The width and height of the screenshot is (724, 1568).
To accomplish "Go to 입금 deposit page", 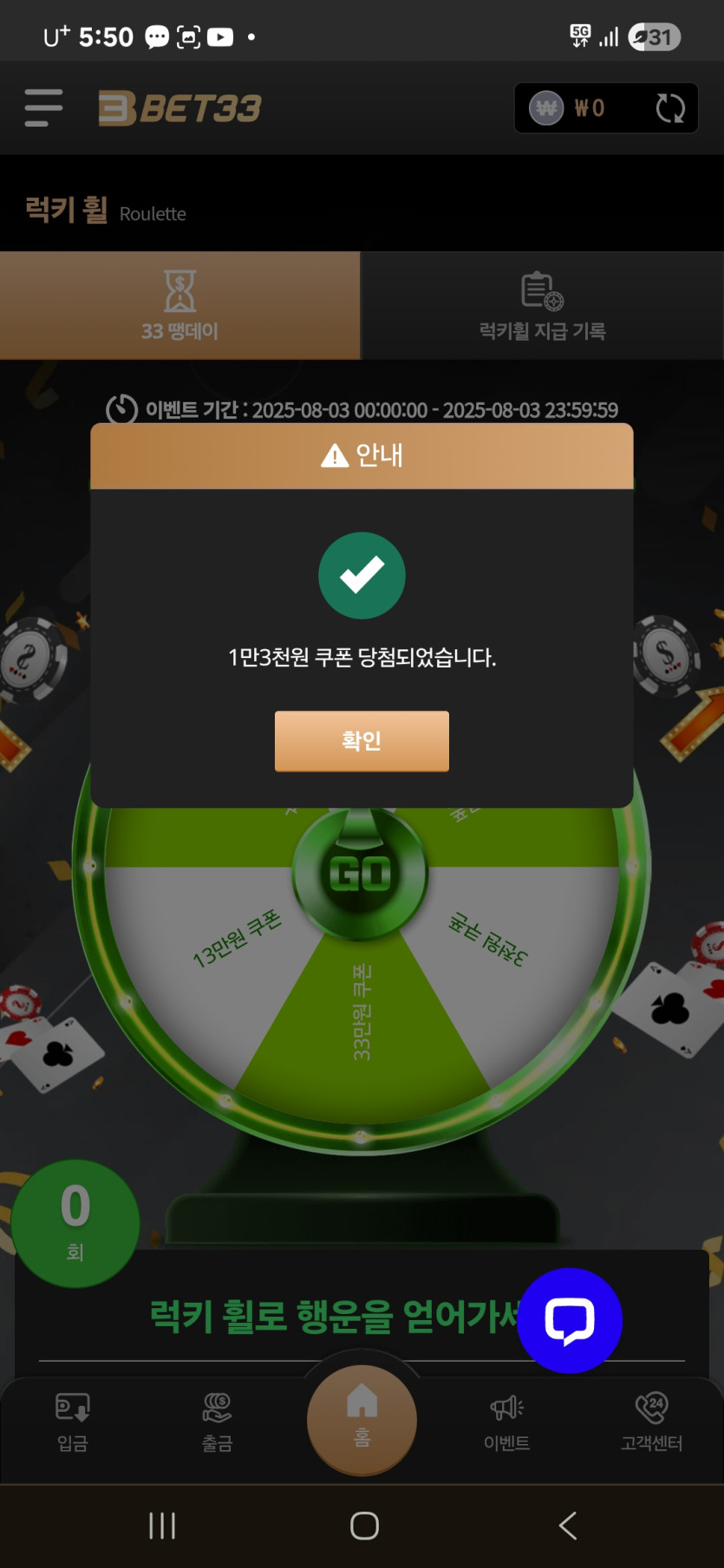I will [x=73, y=1422].
